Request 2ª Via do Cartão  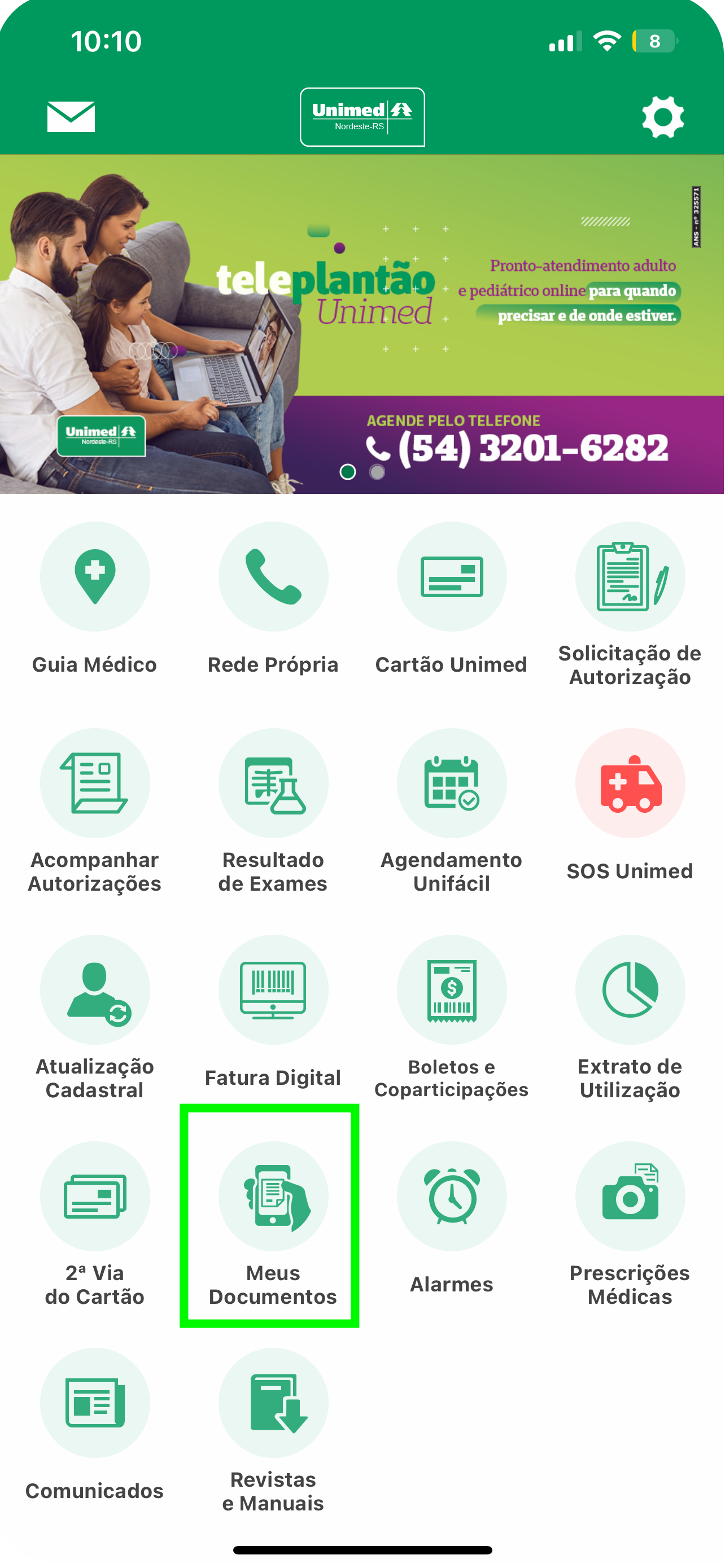coord(94,1196)
